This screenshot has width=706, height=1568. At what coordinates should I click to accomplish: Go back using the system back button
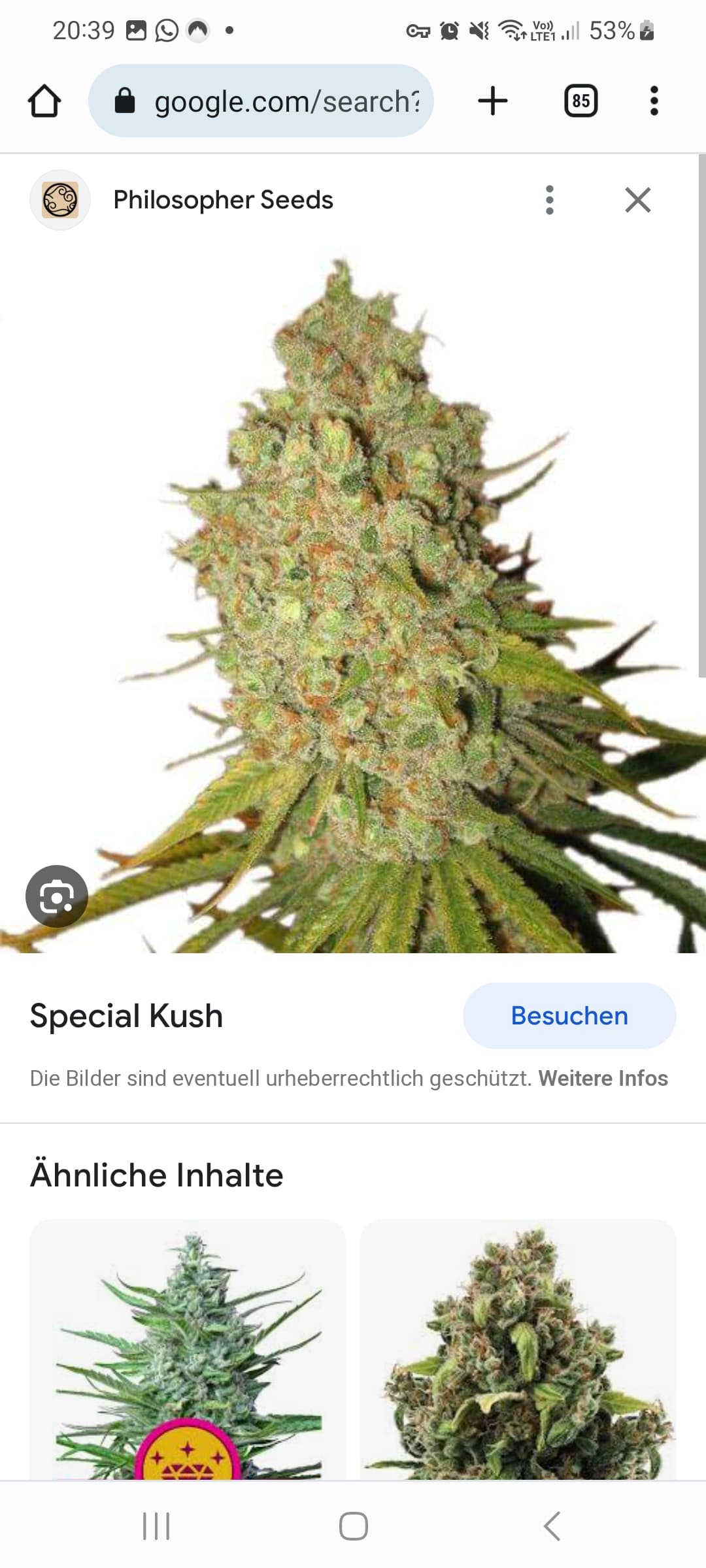tap(552, 1526)
